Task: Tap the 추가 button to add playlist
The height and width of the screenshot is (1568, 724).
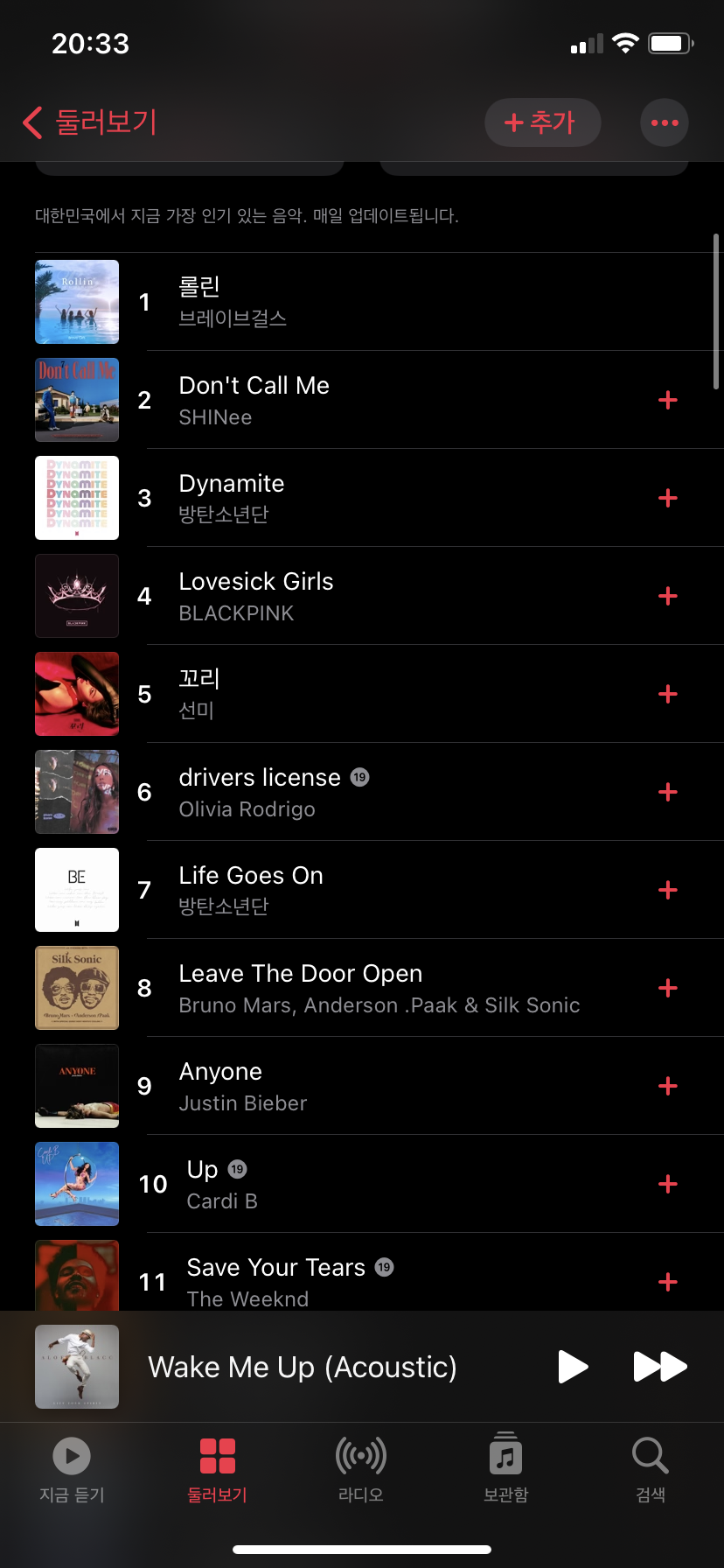Action: point(542,122)
